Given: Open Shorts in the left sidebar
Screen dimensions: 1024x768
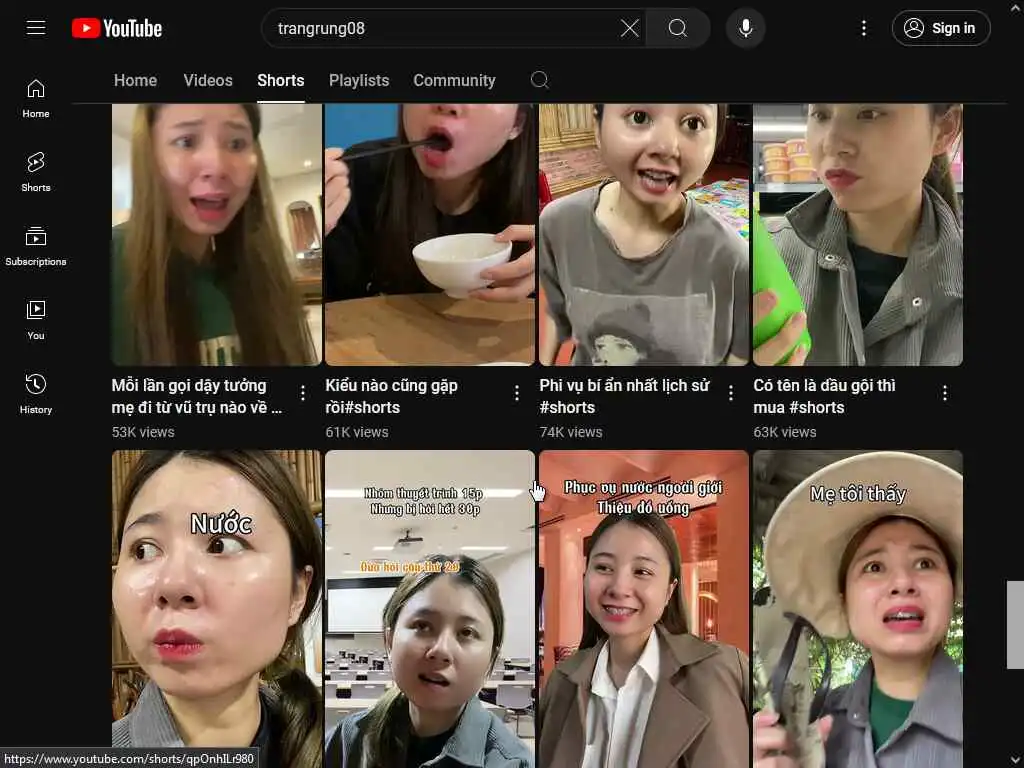Looking at the screenshot, I should click(x=36, y=170).
